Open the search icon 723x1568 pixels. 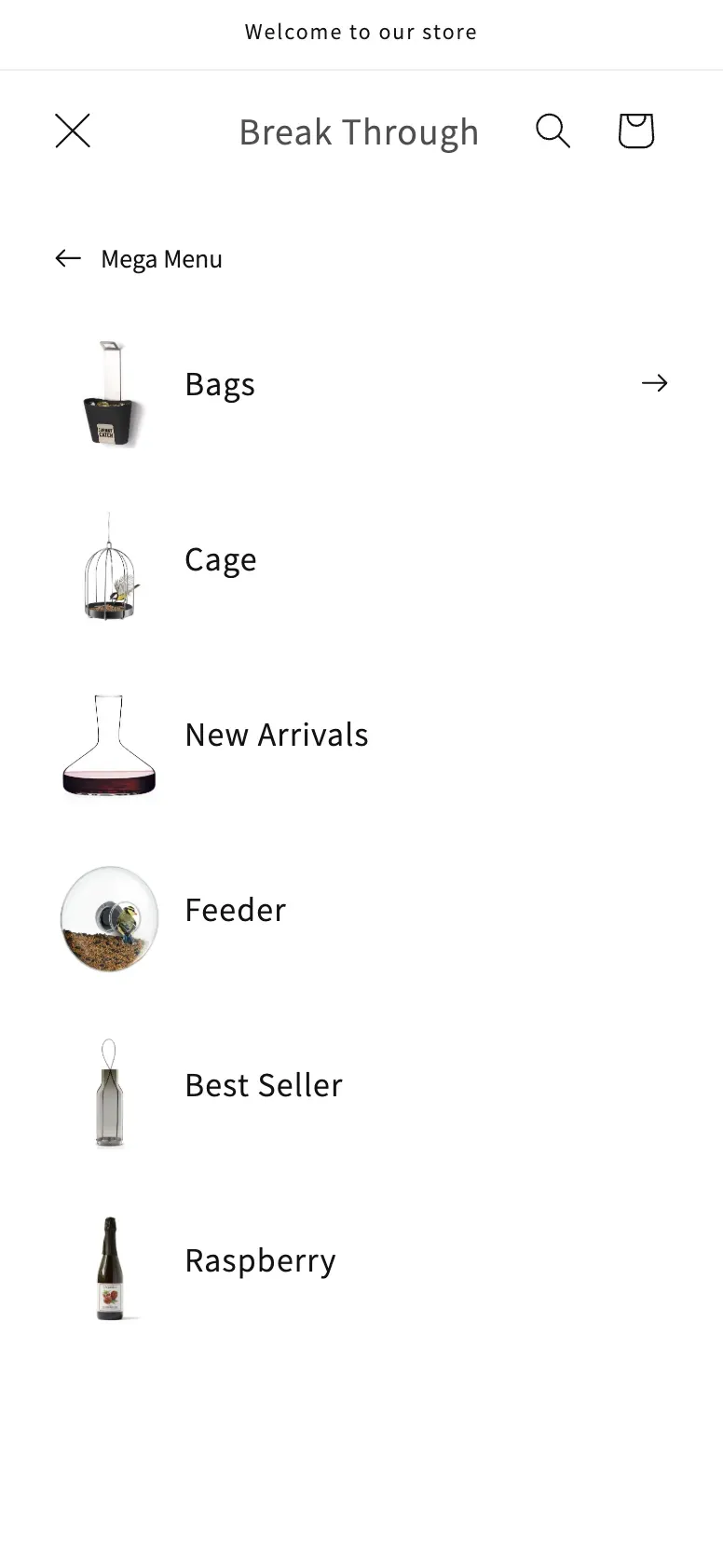click(553, 131)
